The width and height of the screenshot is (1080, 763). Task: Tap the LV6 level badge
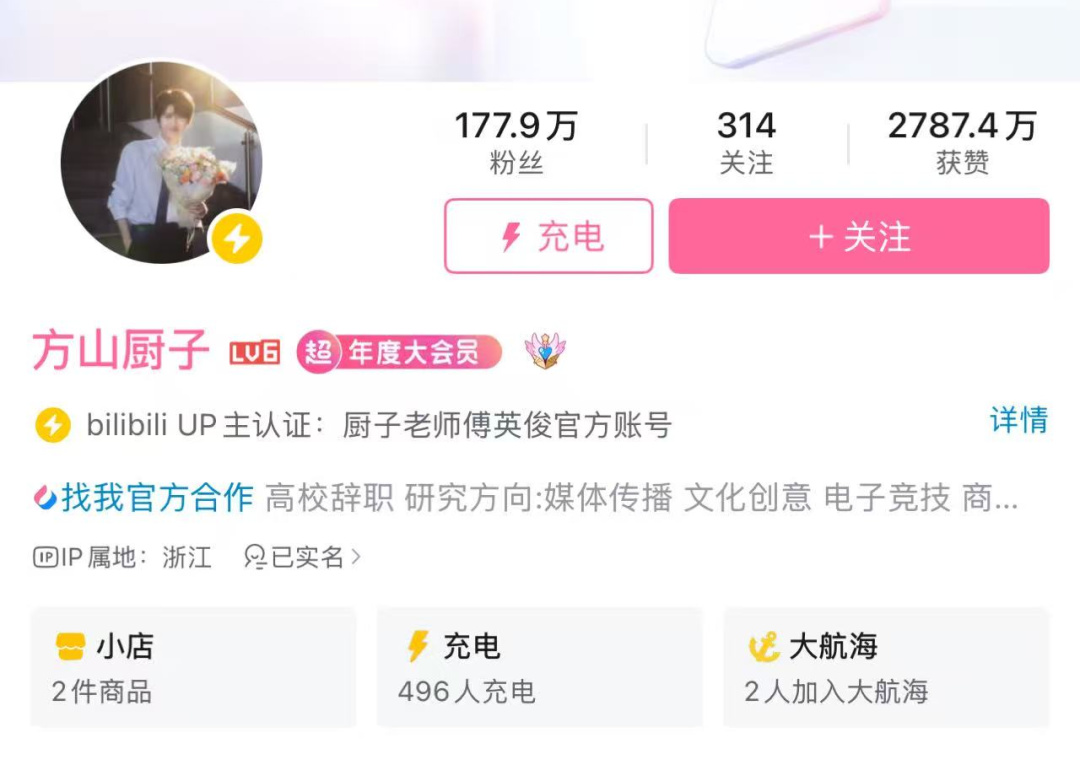click(255, 353)
